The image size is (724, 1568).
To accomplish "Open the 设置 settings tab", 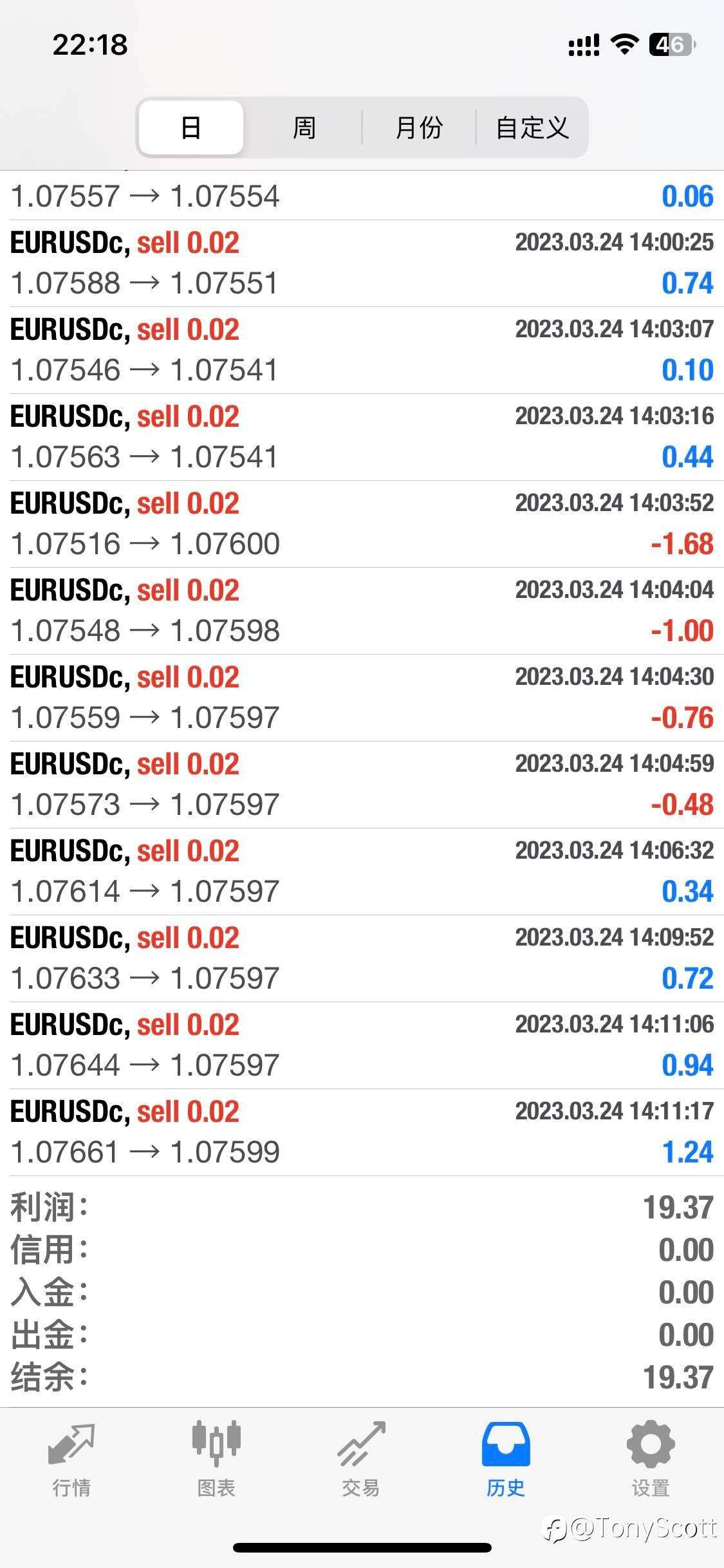I will [x=651, y=1459].
